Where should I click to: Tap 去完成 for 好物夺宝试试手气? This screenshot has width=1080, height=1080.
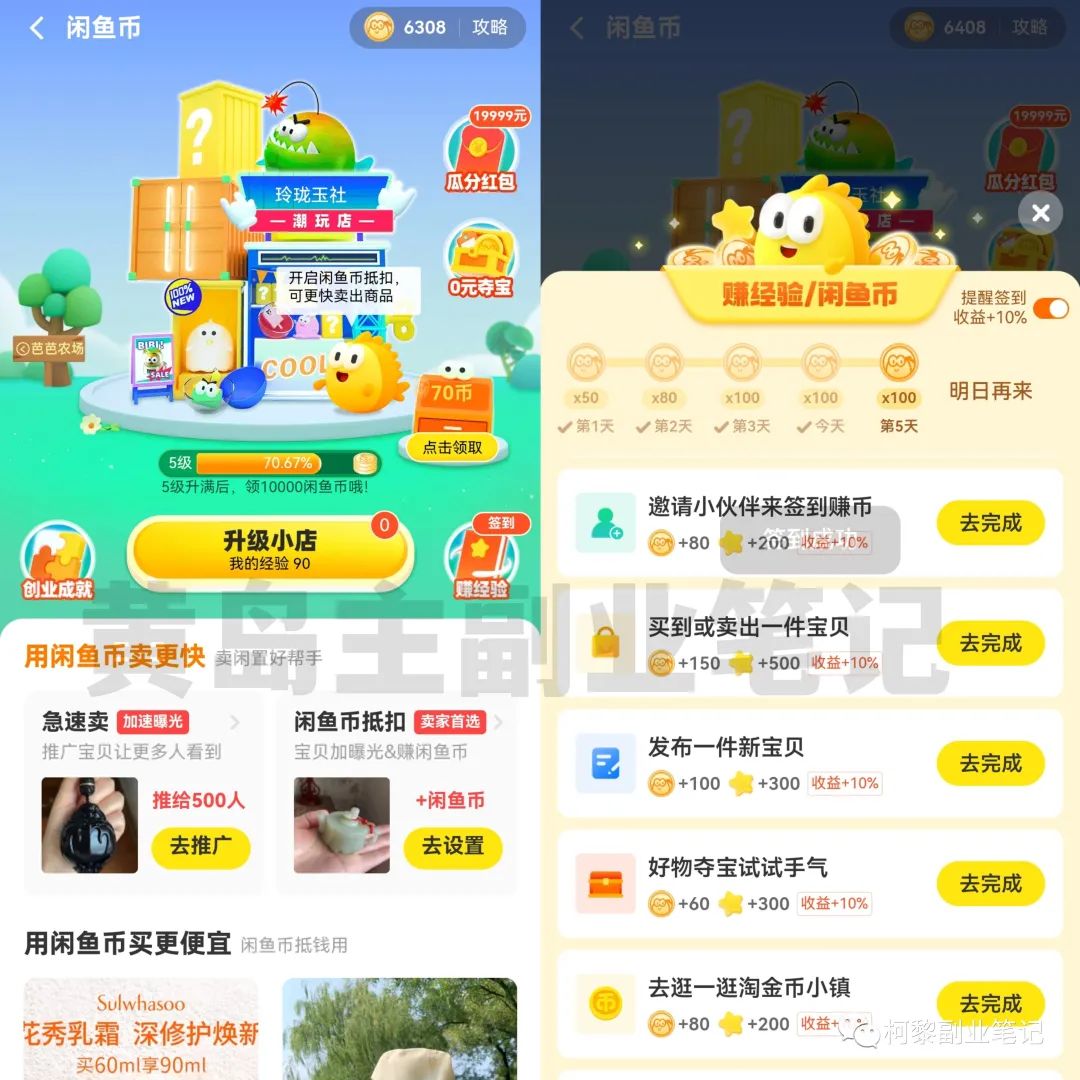click(990, 883)
